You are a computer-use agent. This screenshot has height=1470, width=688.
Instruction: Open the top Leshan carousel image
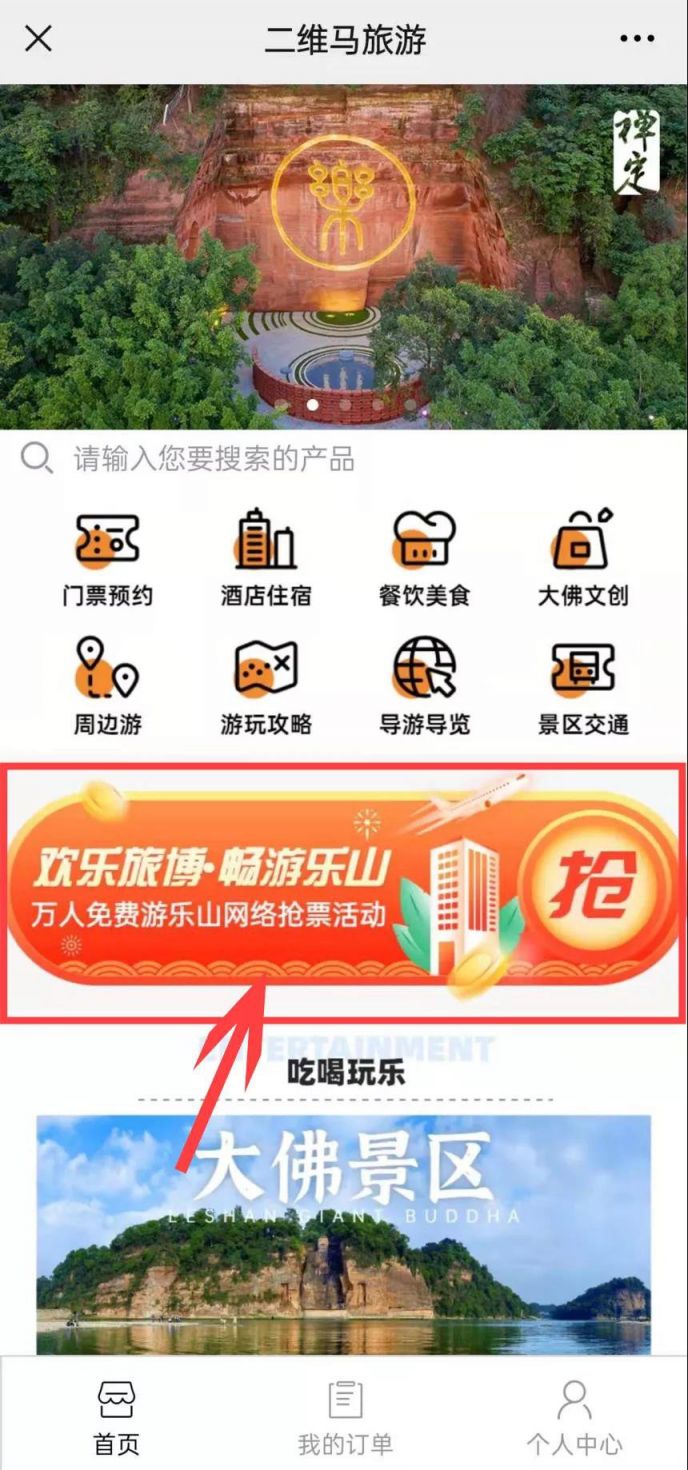(x=343, y=256)
